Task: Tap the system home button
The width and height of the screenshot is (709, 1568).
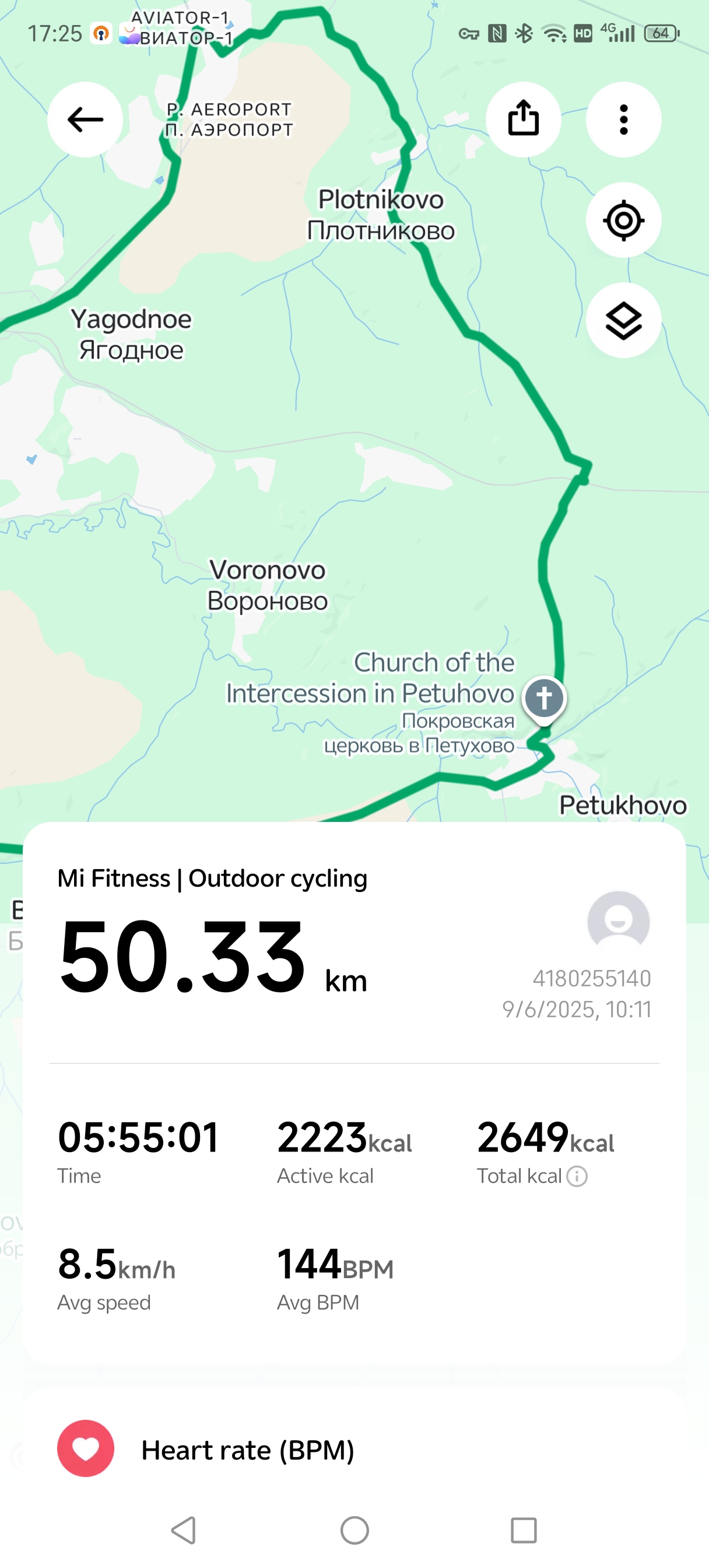Action: [354, 1530]
